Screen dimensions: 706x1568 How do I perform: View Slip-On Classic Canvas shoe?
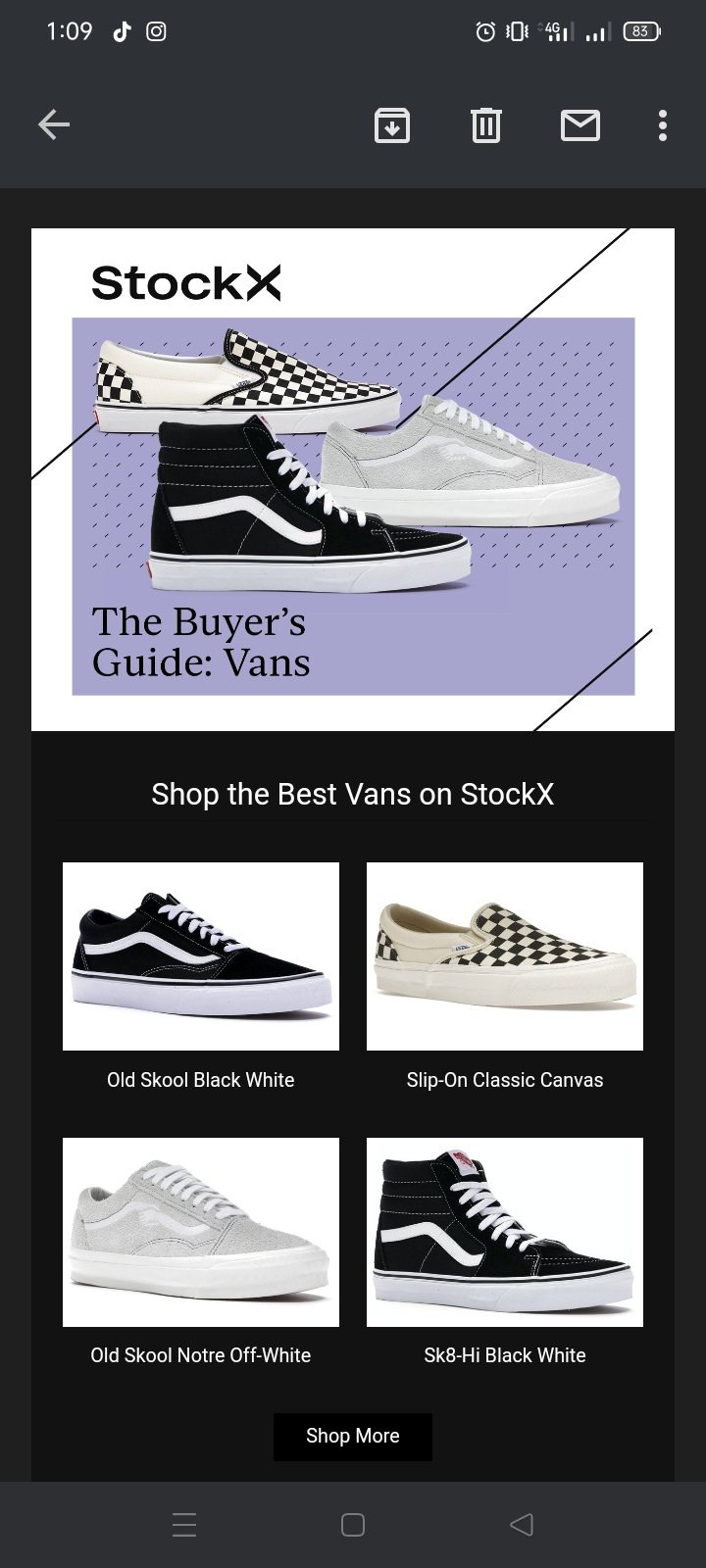click(505, 956)
